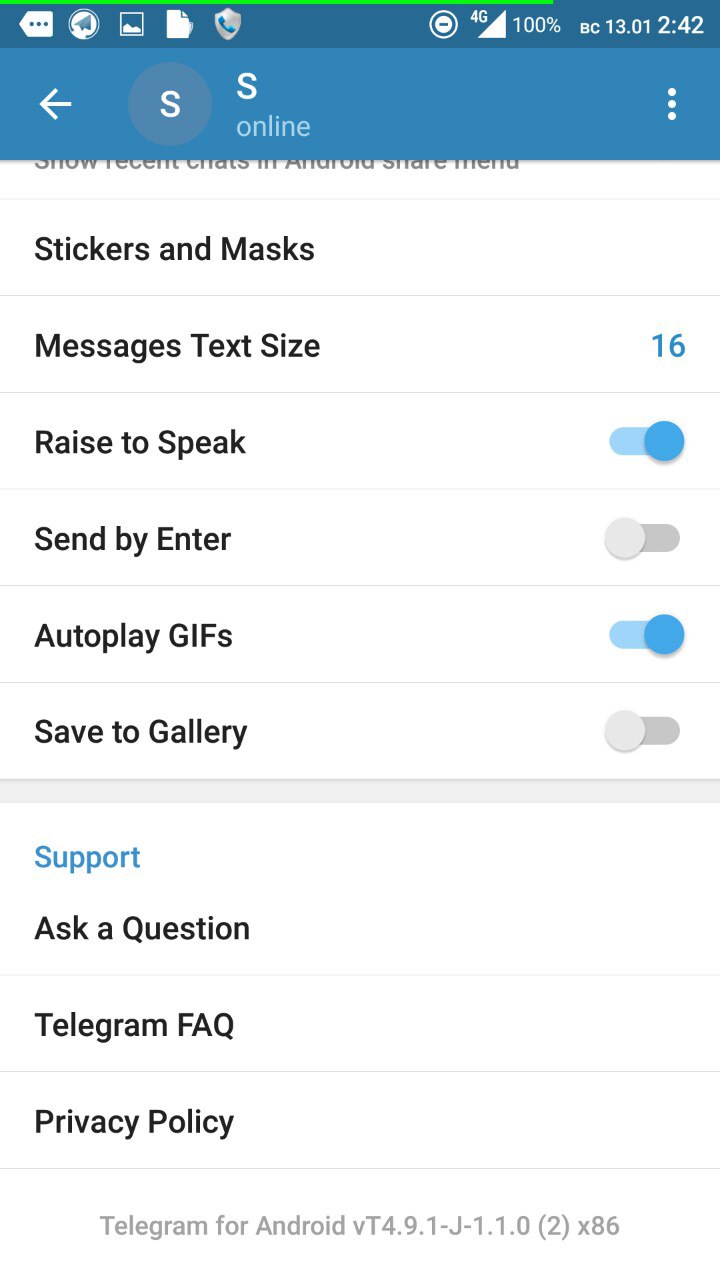
Task: View the Telegram FAQ
Action: pos(360,1024)
